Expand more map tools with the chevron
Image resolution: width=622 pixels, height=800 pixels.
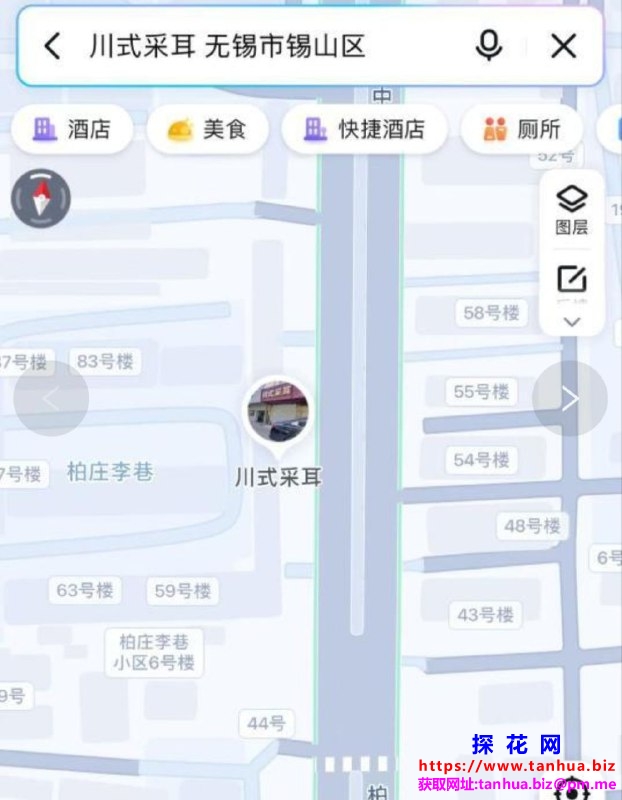tap(572, 322)
